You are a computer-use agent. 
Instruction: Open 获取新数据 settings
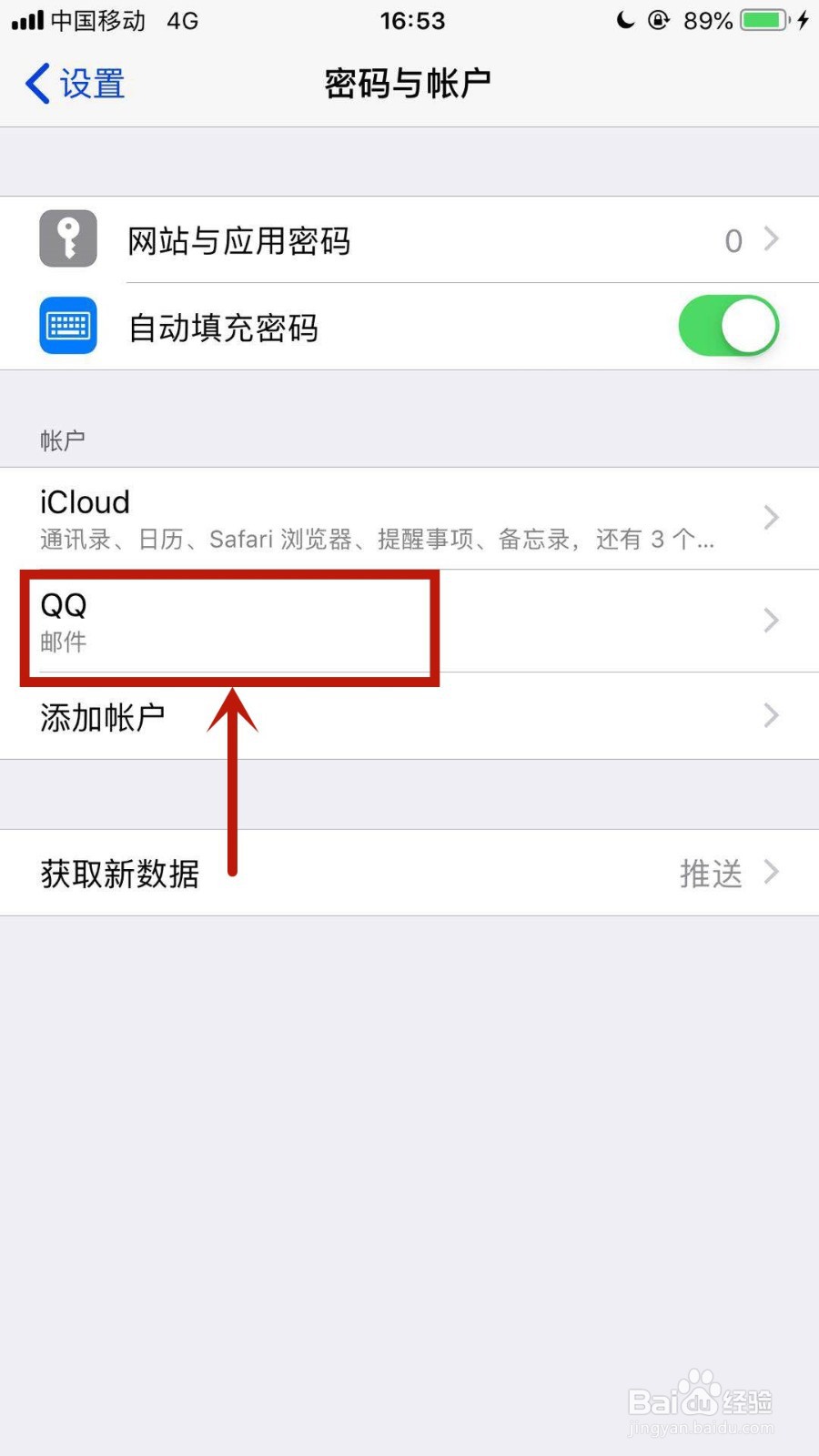pos(409,873)
